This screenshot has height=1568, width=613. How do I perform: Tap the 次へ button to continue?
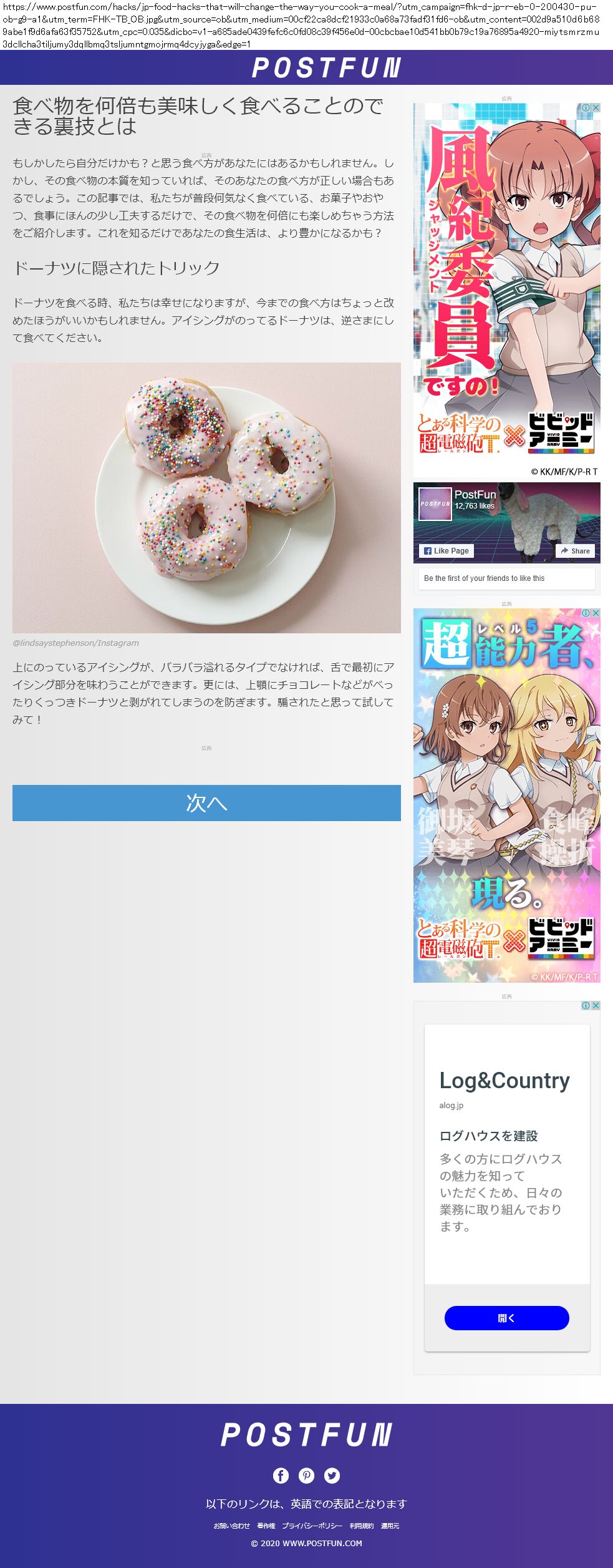tap(206, 802)
